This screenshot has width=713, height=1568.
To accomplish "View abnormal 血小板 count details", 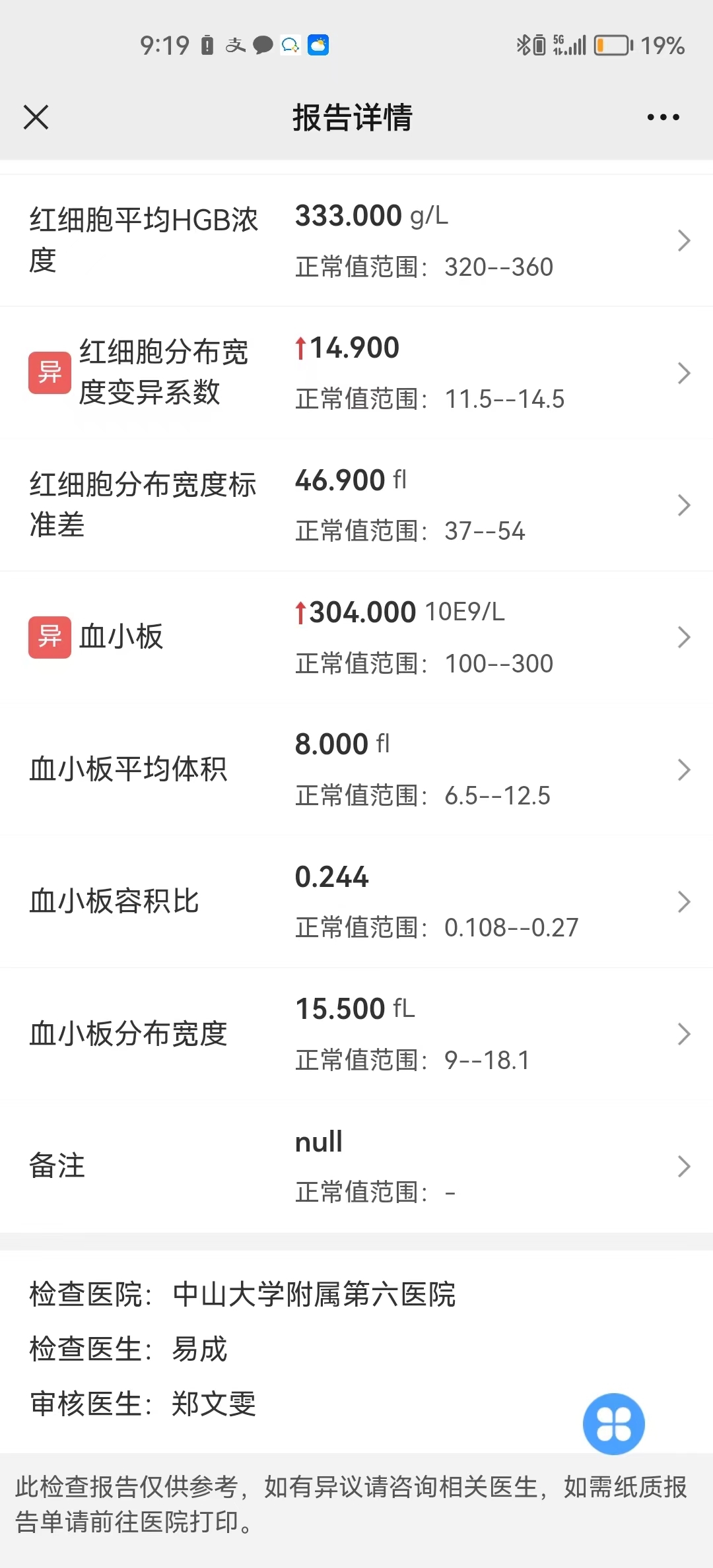I will (x=356, y=637).
